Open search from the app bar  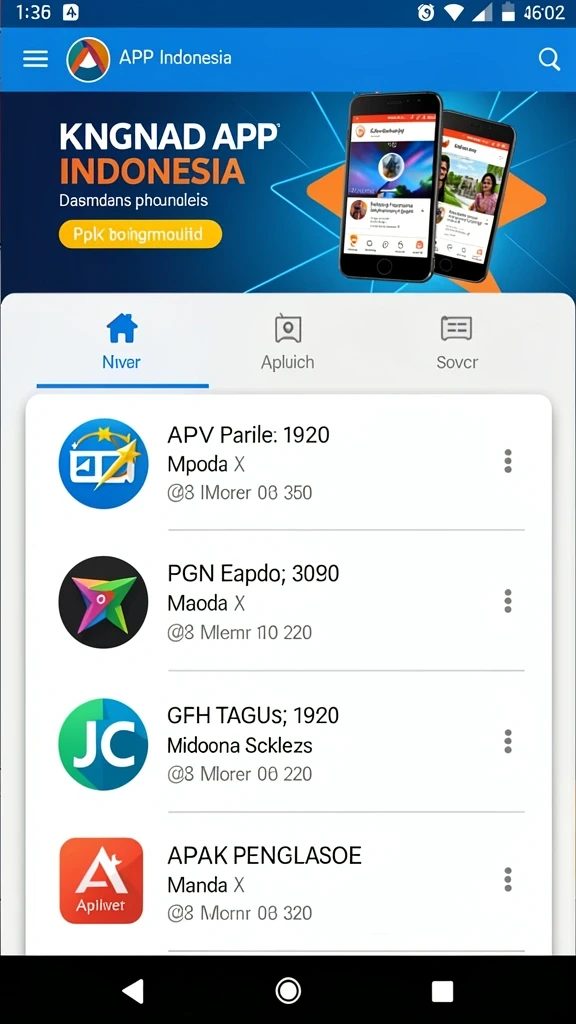coord(549,59)
